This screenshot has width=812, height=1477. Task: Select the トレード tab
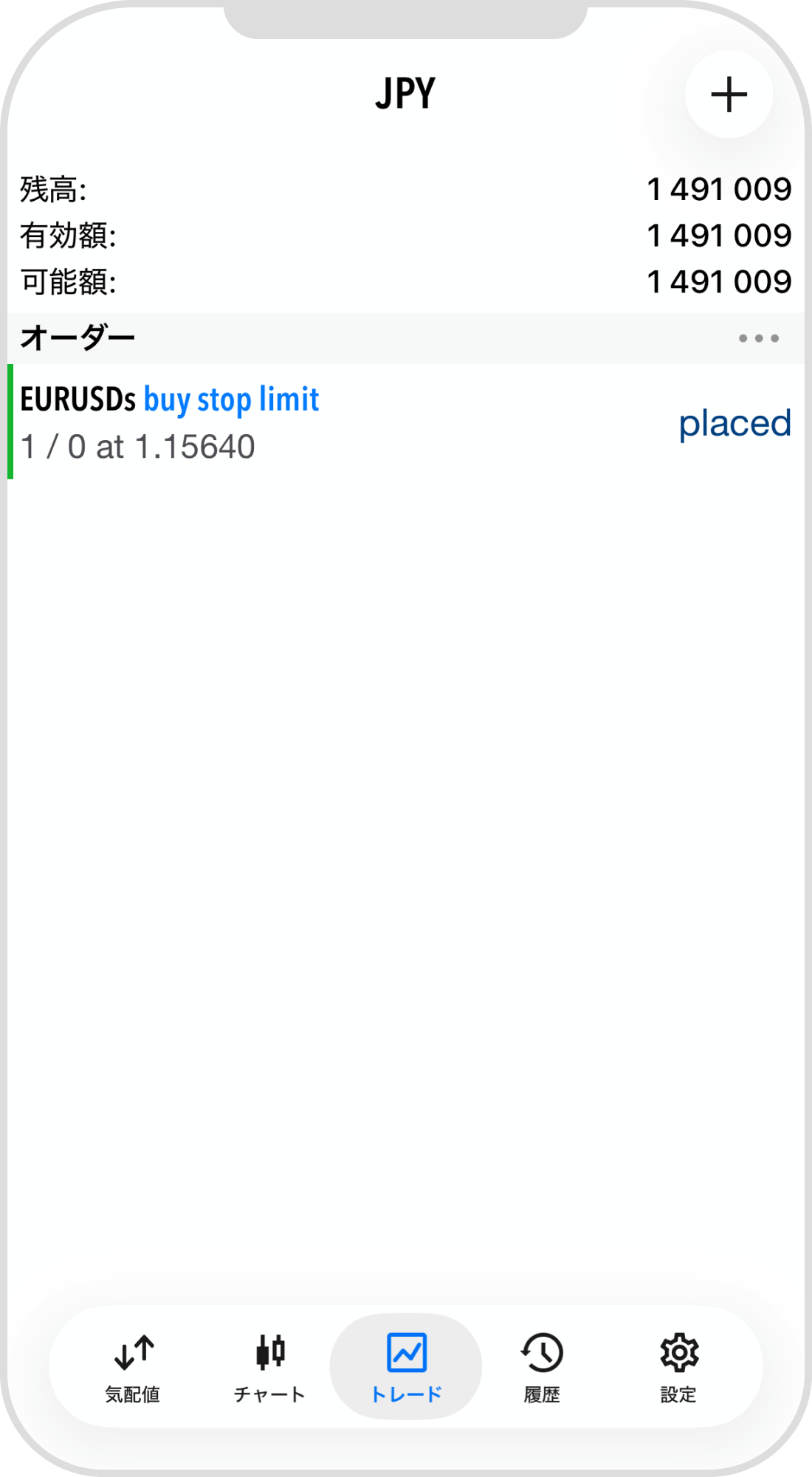pos(406,1367)
